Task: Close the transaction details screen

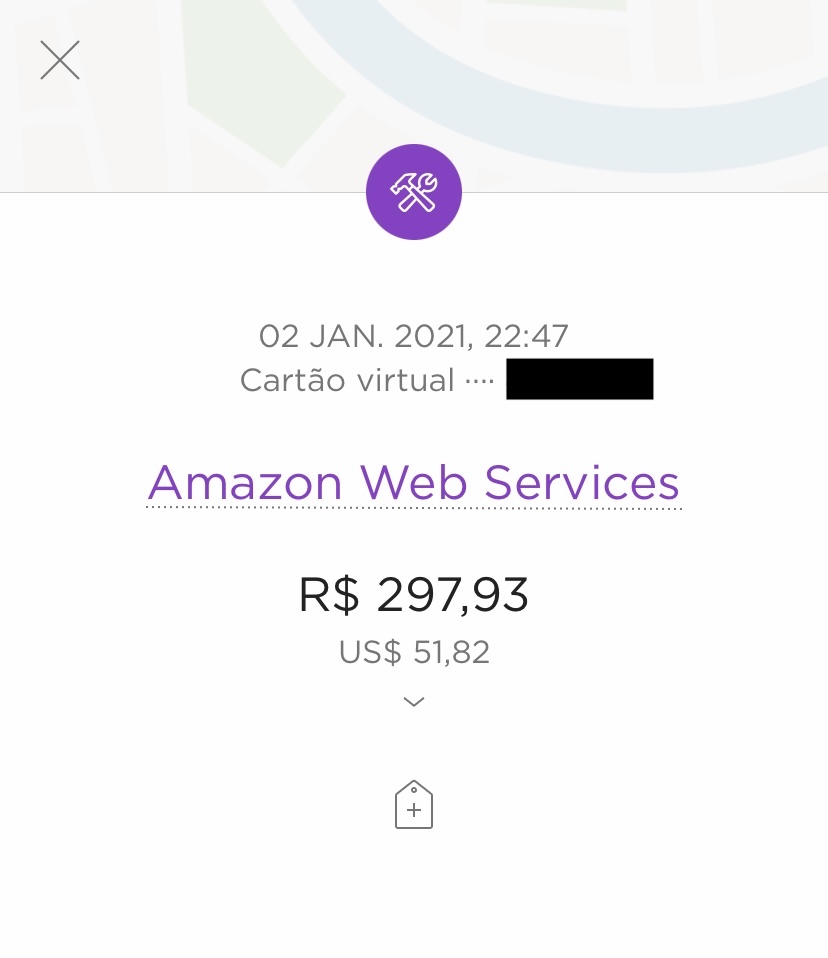Action: 60,60
